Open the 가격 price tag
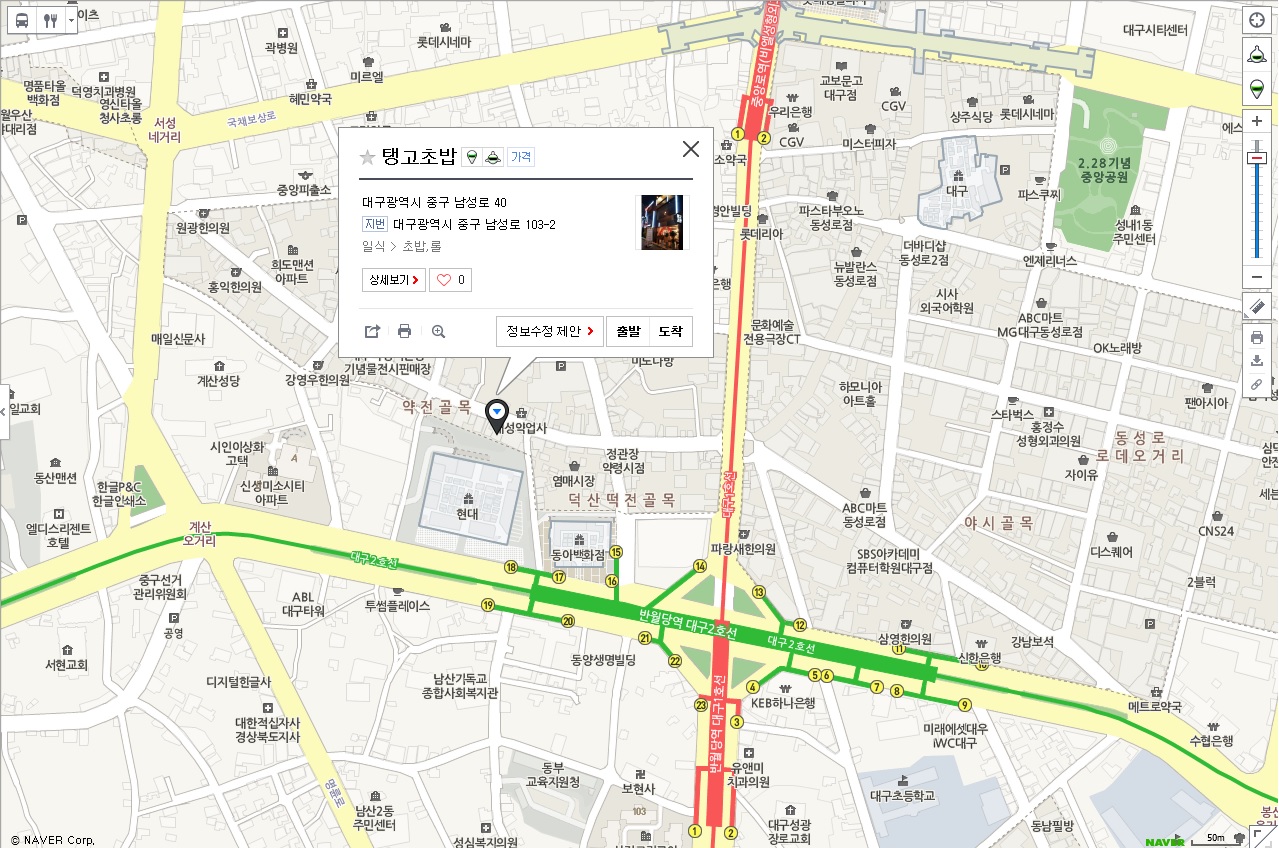Screen dimensions: 1279x848 522,157
